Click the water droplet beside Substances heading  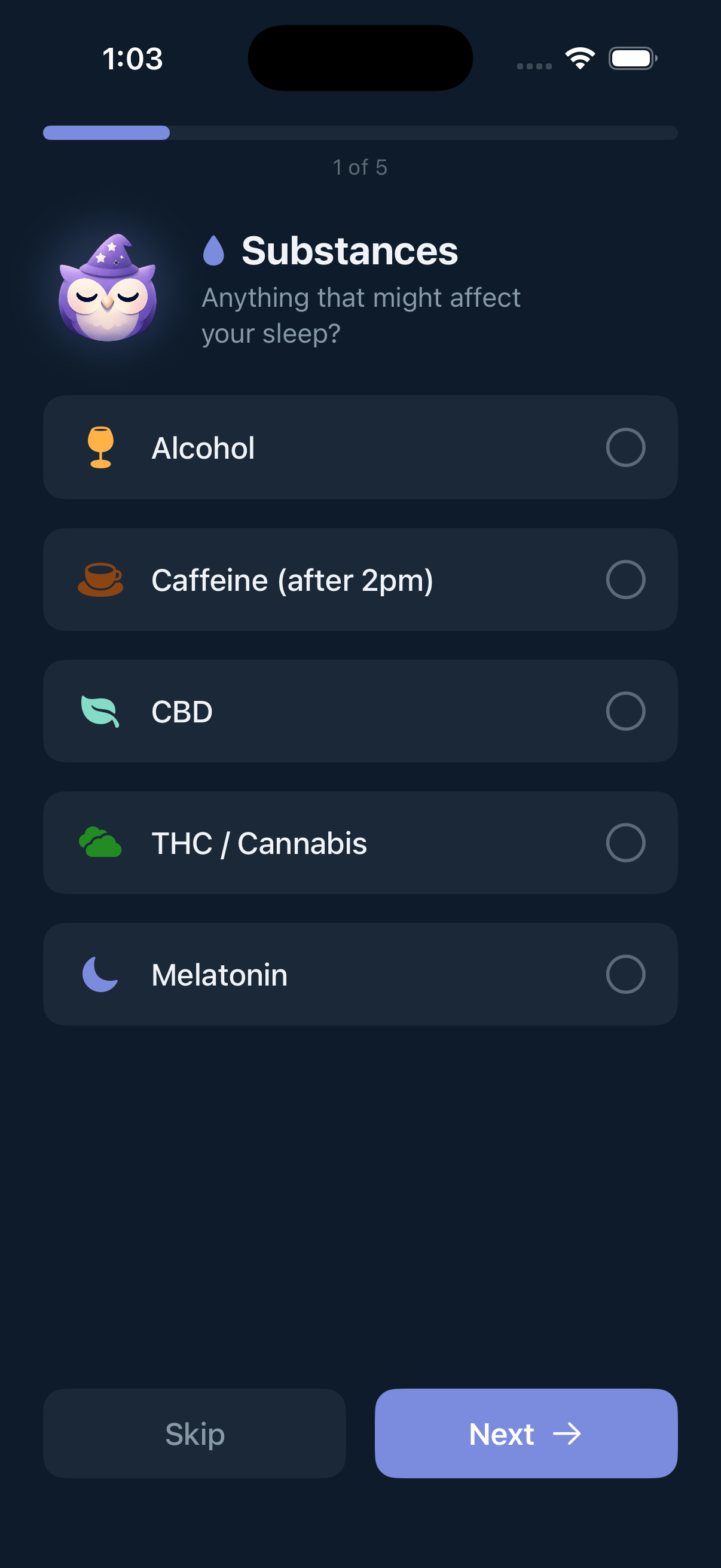(x=214, y=249)
